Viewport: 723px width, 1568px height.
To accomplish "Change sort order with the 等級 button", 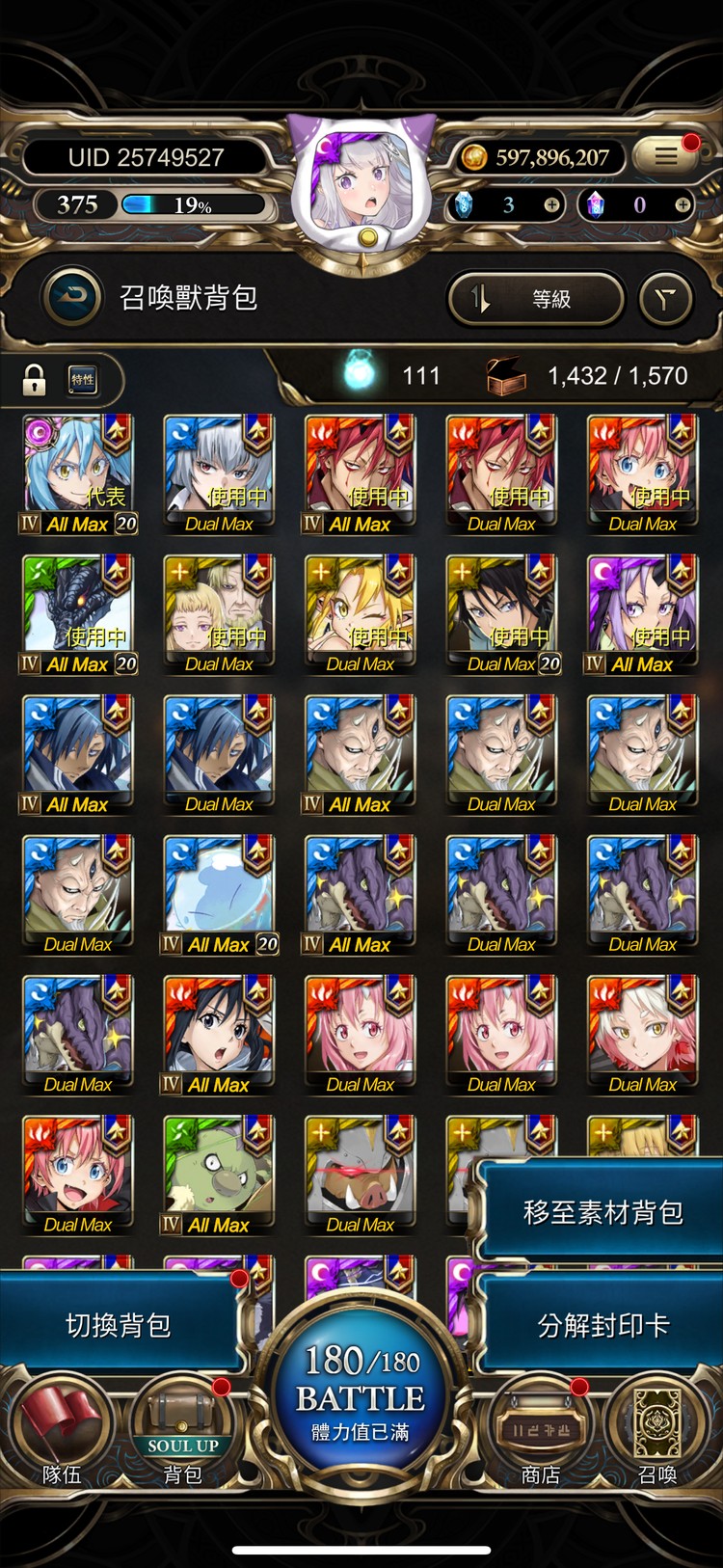I will (x=536, y=299).
